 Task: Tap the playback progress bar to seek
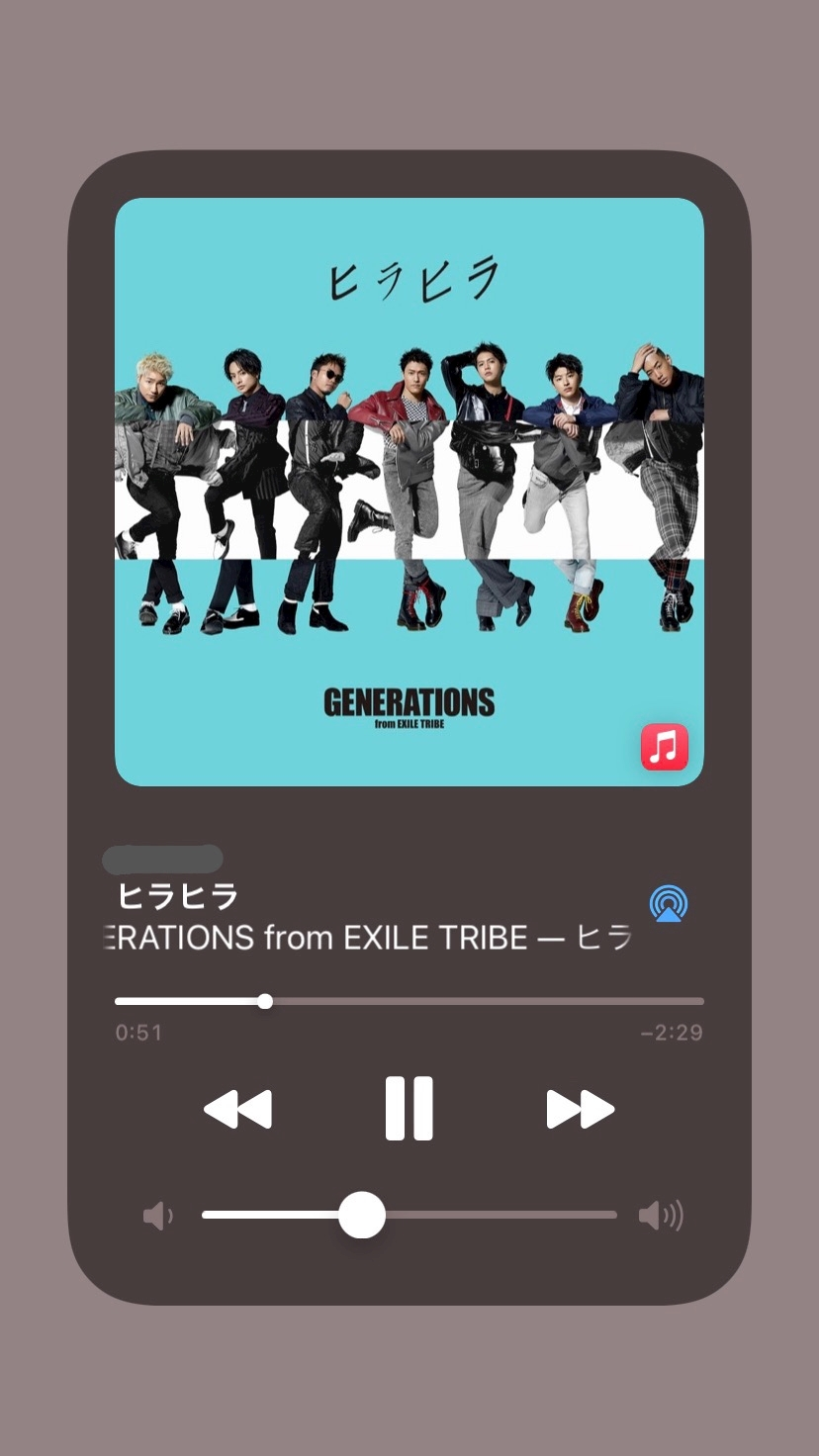click(409, 1001)
